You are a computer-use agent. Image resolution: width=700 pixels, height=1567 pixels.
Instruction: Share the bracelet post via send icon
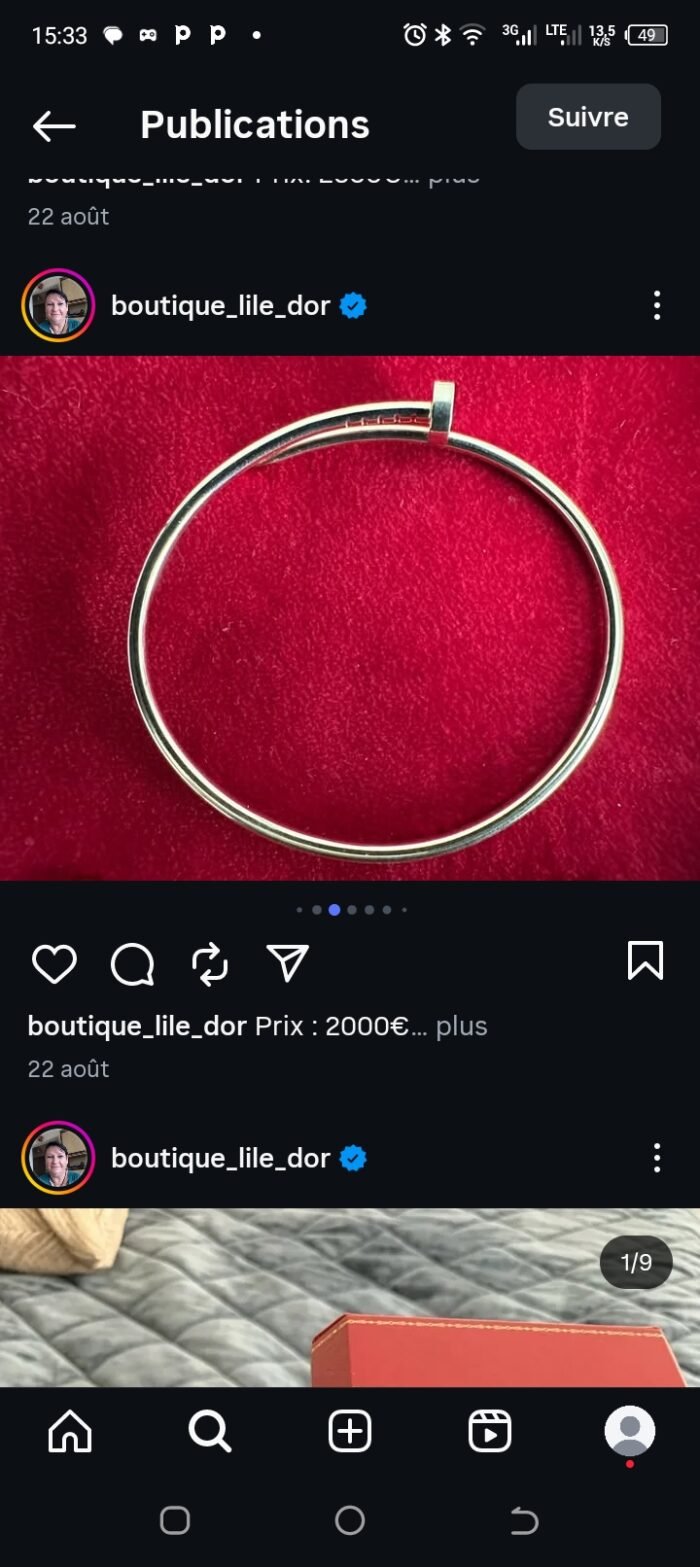click(288, 963)
